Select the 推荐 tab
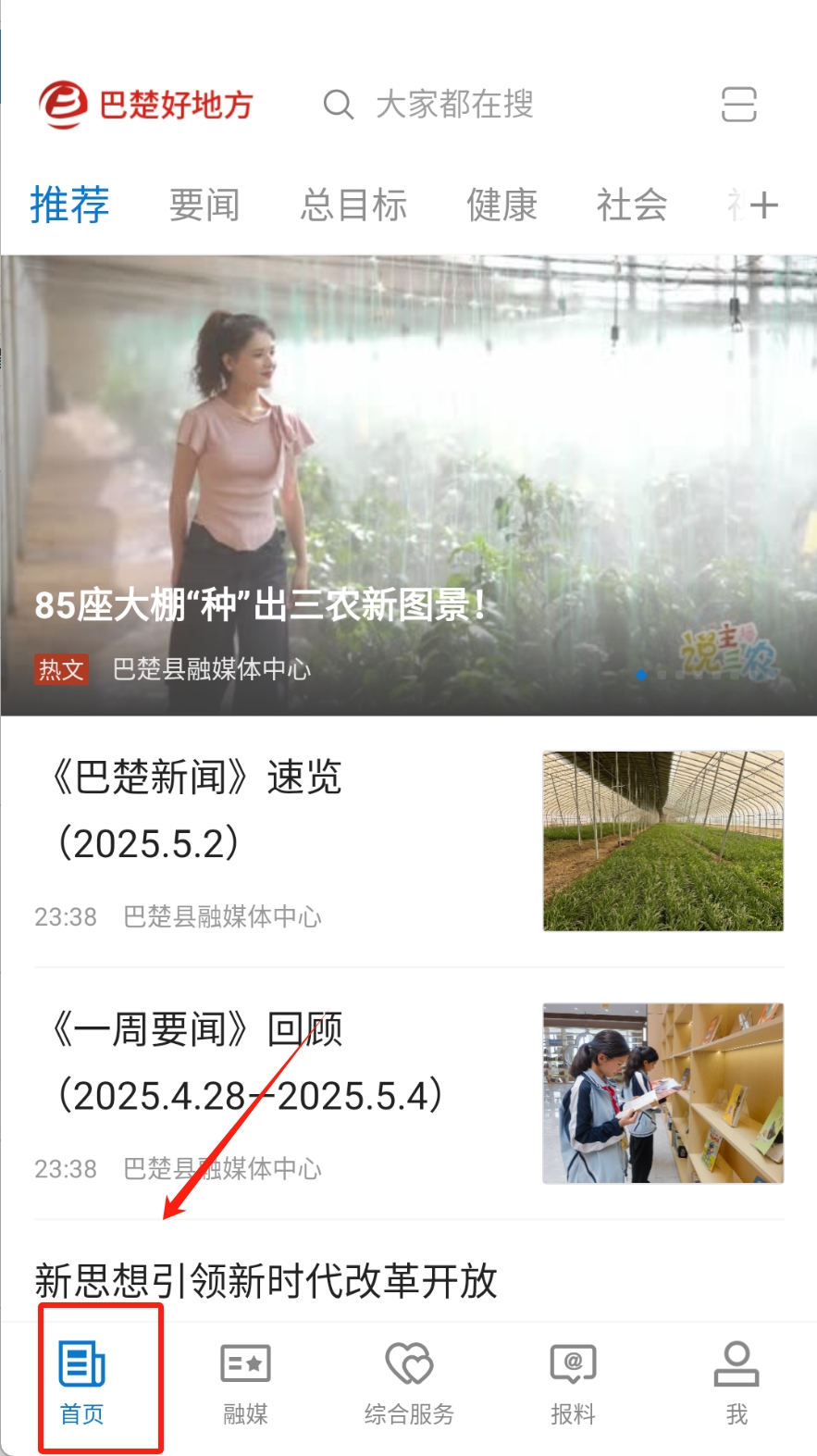817x1456 pixels. point(70,205)
